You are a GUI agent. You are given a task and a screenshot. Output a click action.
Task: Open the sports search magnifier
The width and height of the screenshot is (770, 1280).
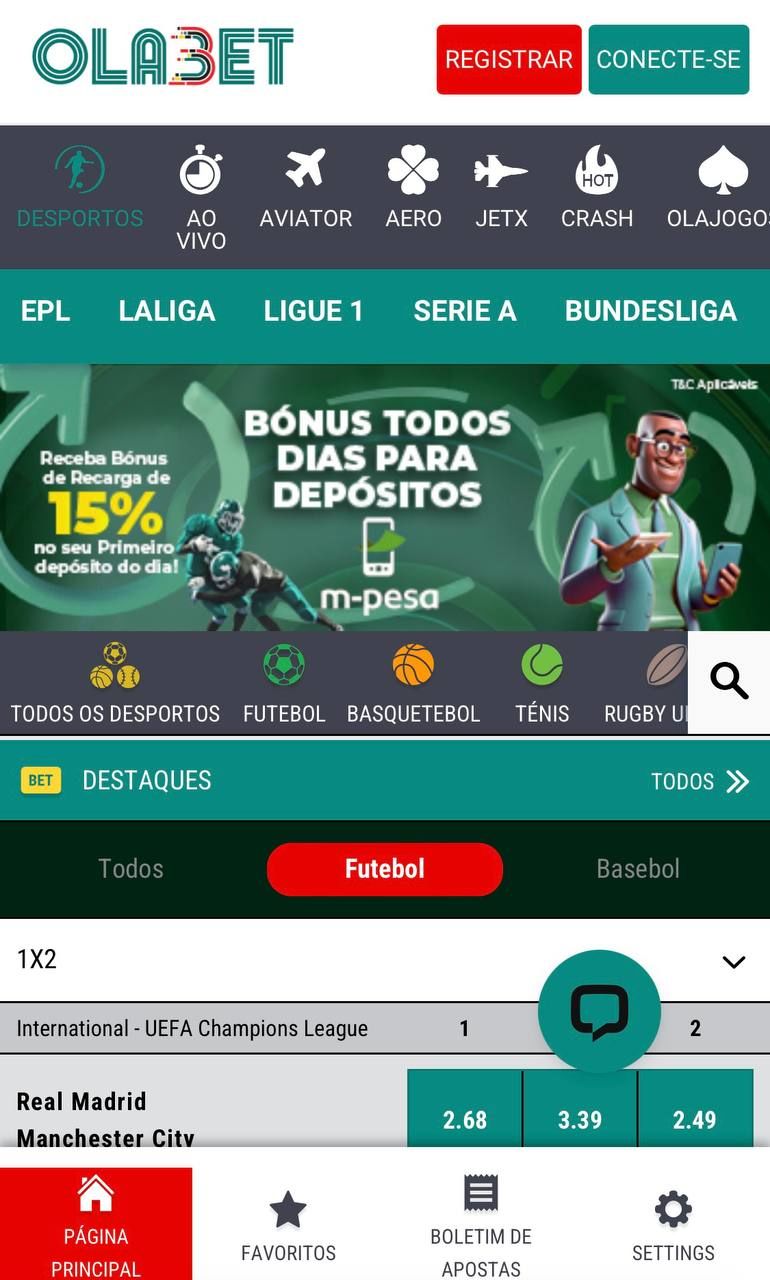click(729, 683)
